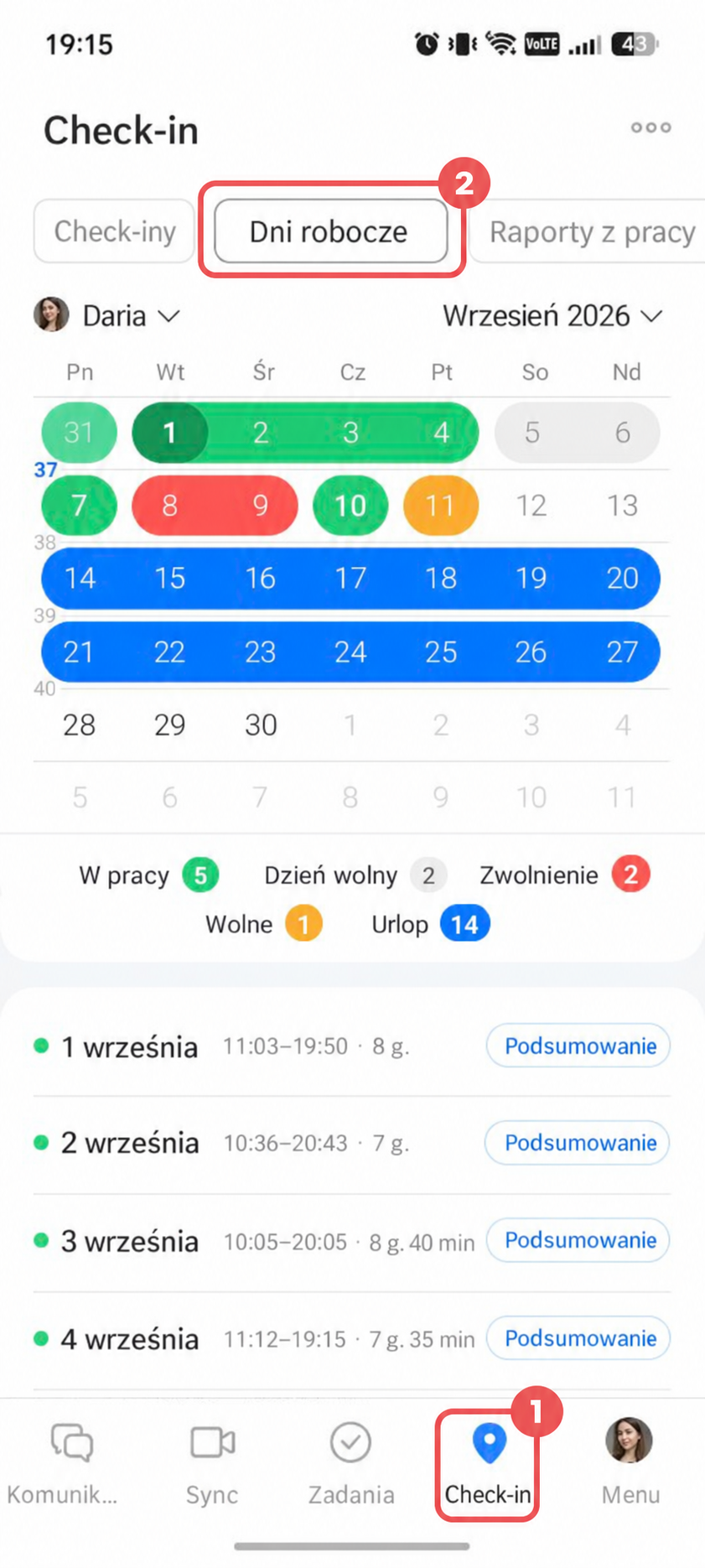Image resolution: width=705 pixels, height=1568 pixels.
Task: Switch to the Check-iny tab
Action: click(115, 231)
